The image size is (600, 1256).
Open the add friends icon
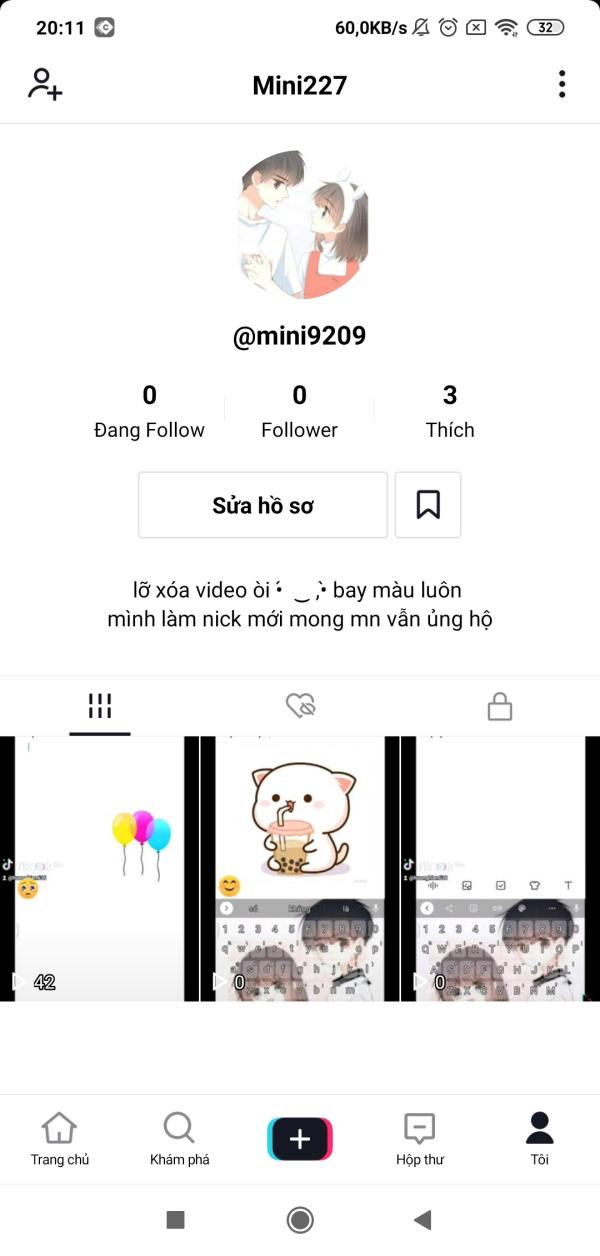click(45, 84)
